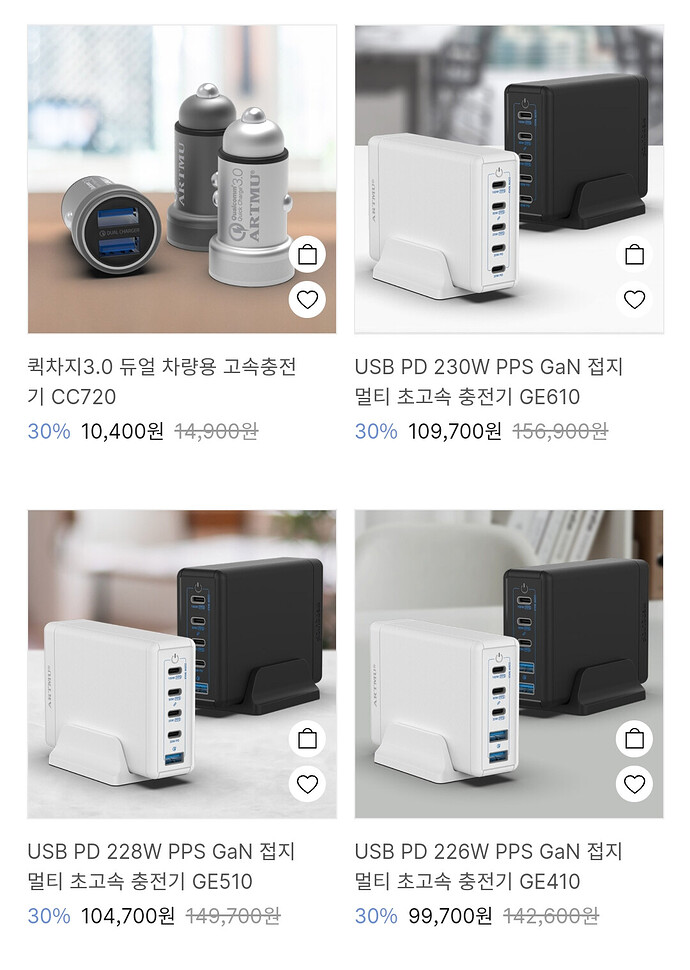Like the CC720 car charger
This screenshot has height=970, width=690.
307,299
